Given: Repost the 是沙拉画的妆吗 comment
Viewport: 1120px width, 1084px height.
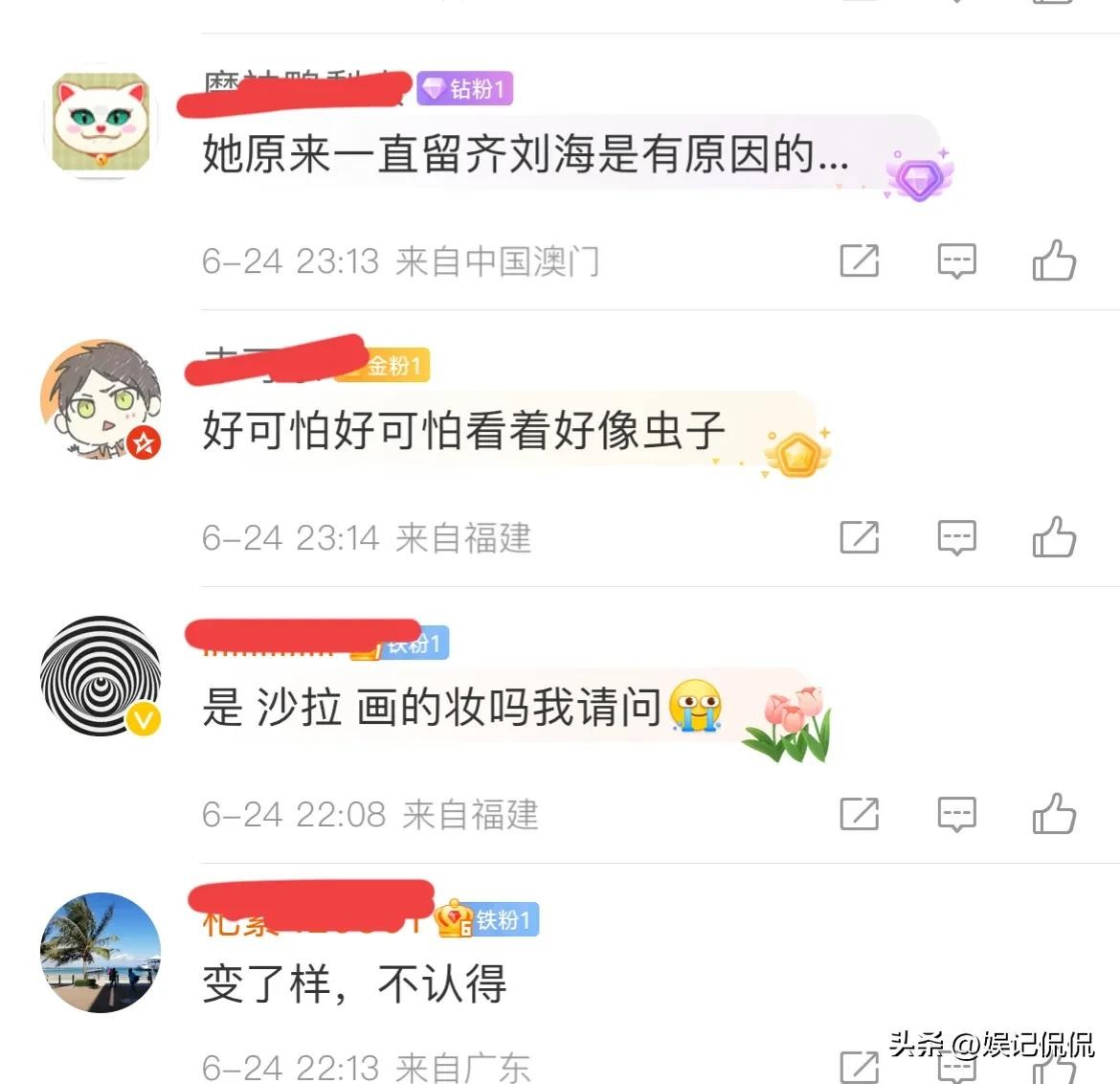Looking at the screenshot, I should 859,814.
